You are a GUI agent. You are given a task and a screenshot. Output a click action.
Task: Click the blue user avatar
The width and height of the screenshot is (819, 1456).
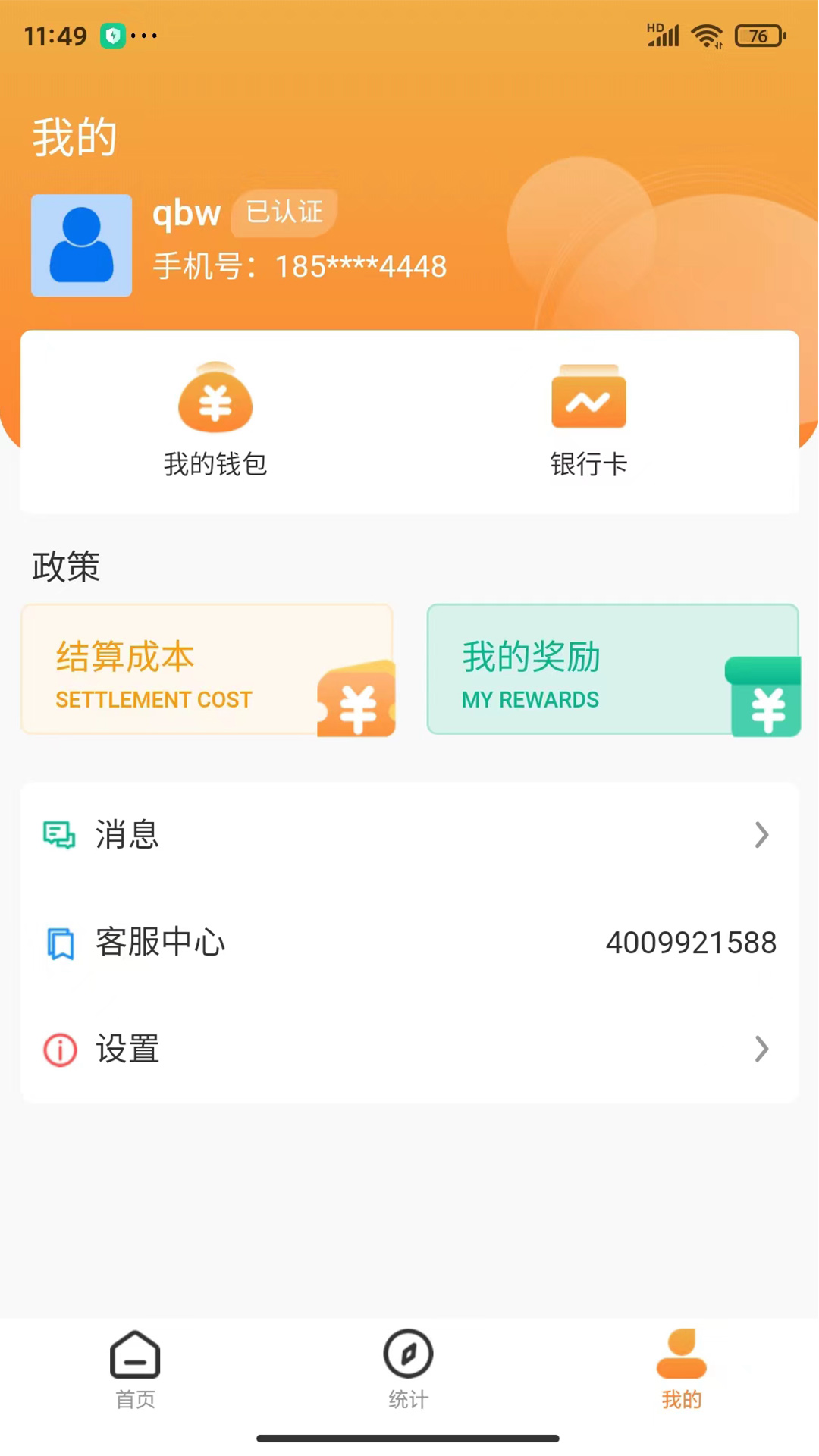[x=81, y=246]
